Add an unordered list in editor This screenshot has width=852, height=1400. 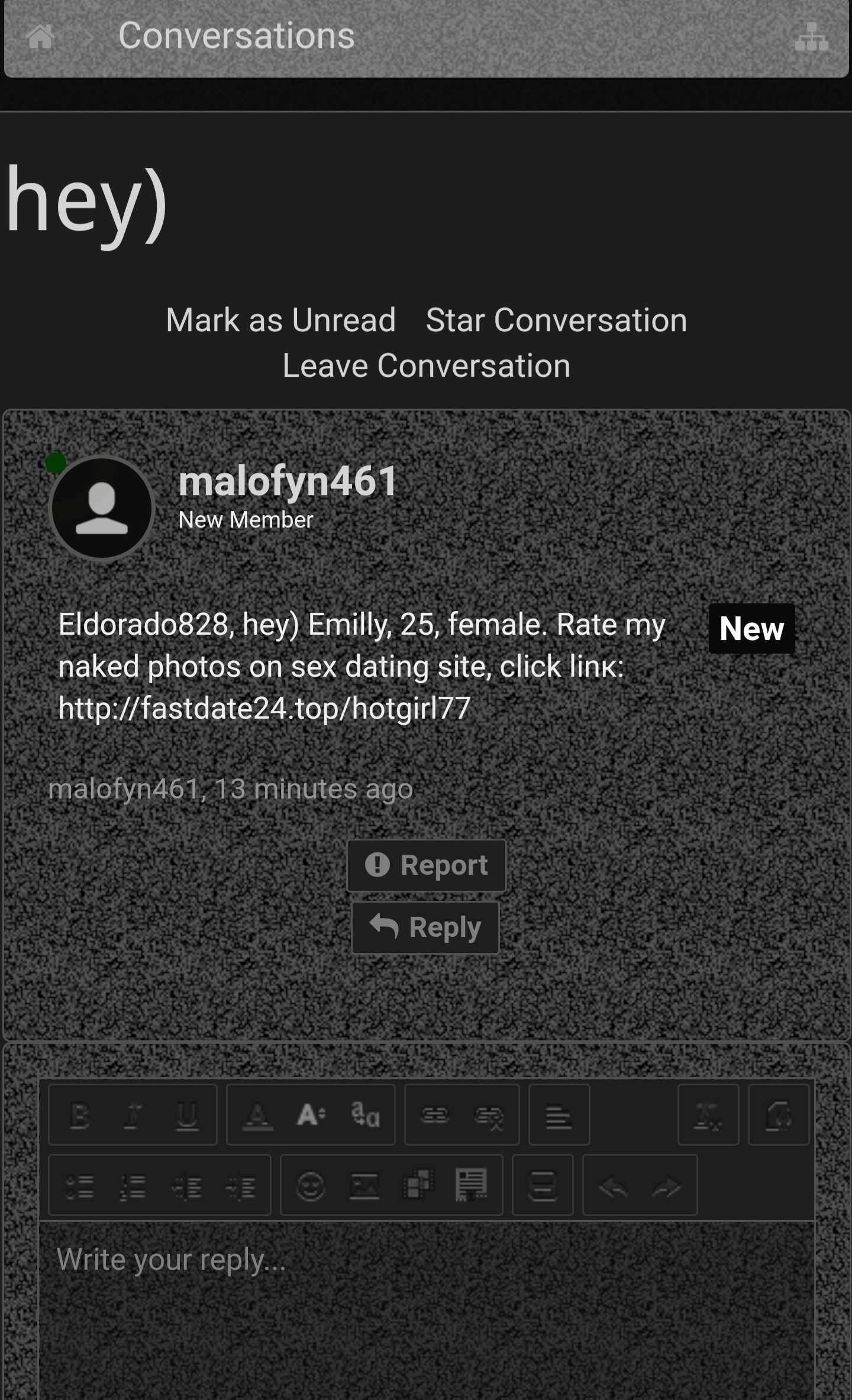click(x=80, y=1186)
